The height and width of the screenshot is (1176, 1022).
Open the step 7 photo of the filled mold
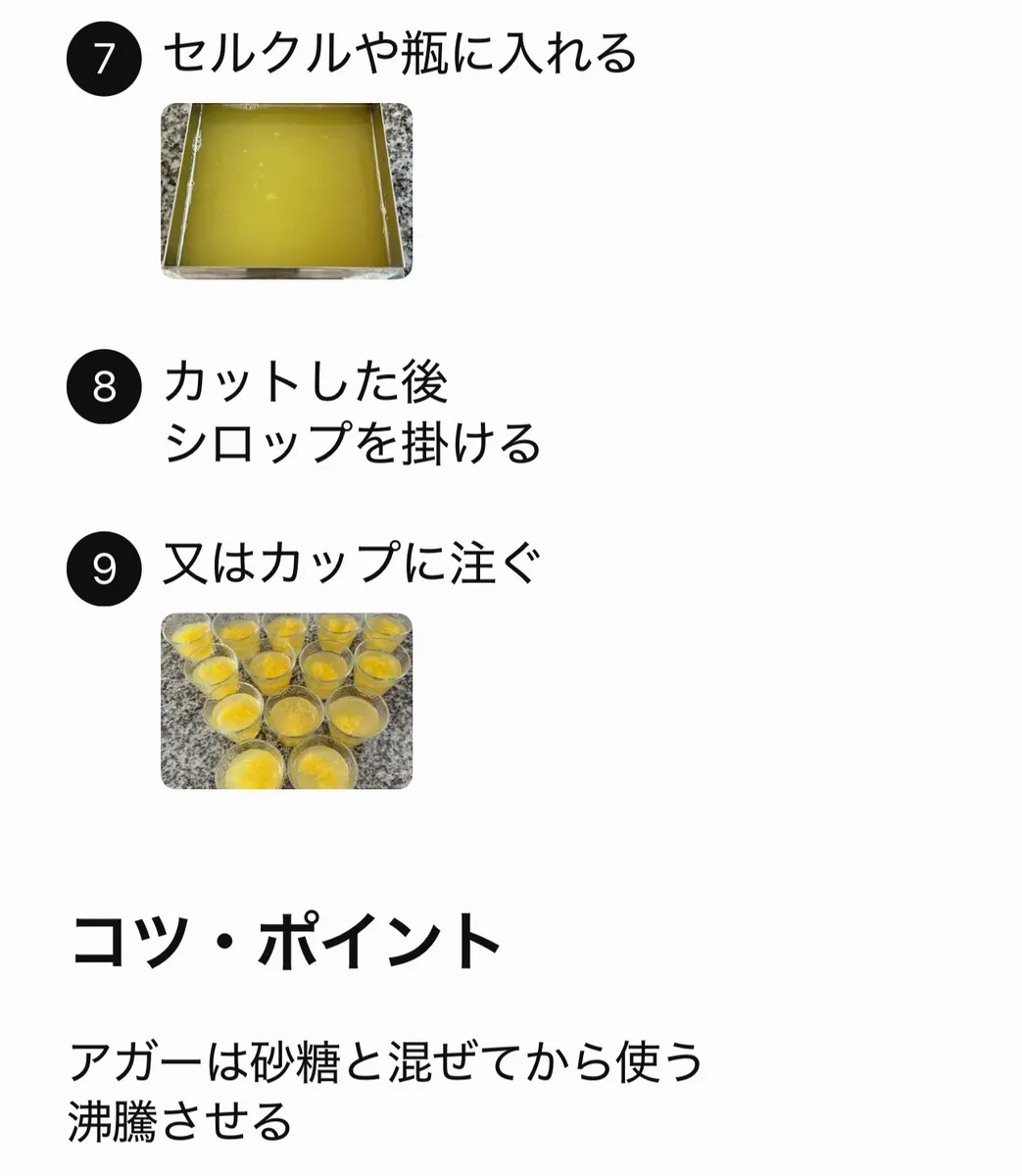coord(286,191)
